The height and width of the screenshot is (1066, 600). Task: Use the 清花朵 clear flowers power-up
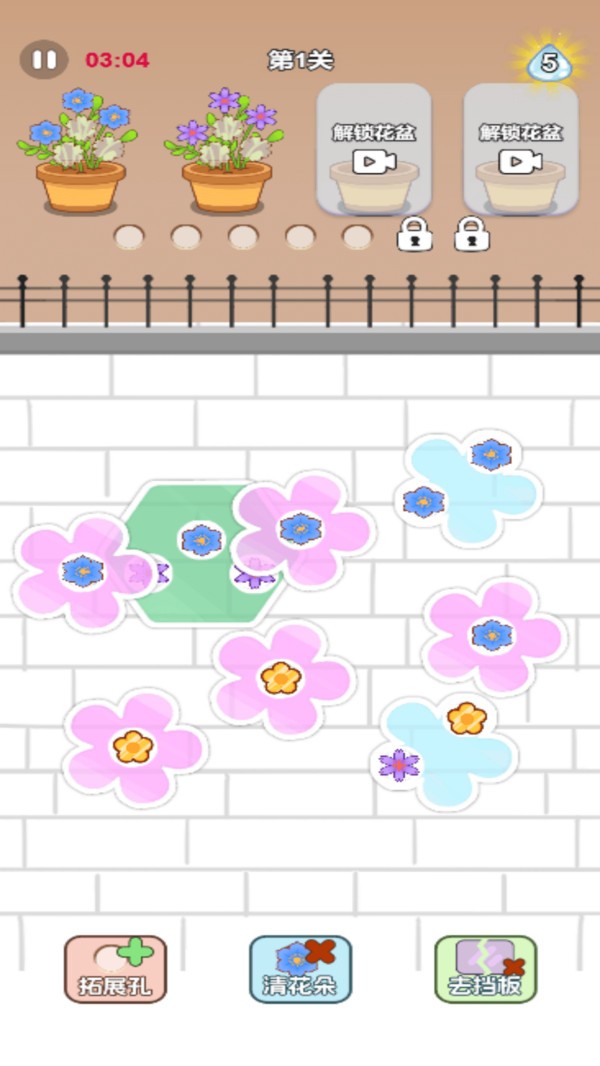pos(300,968)
